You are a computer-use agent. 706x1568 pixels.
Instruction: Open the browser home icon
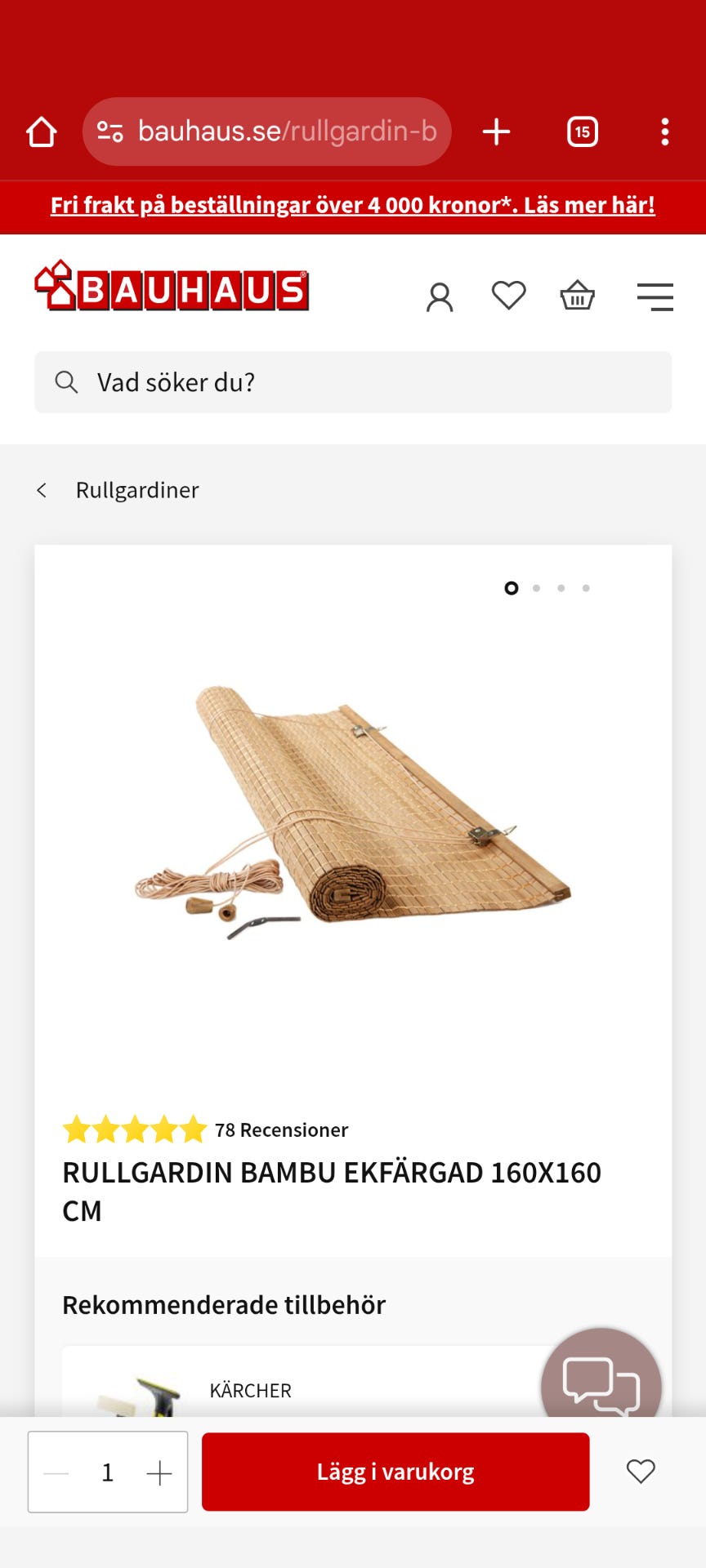41,131
